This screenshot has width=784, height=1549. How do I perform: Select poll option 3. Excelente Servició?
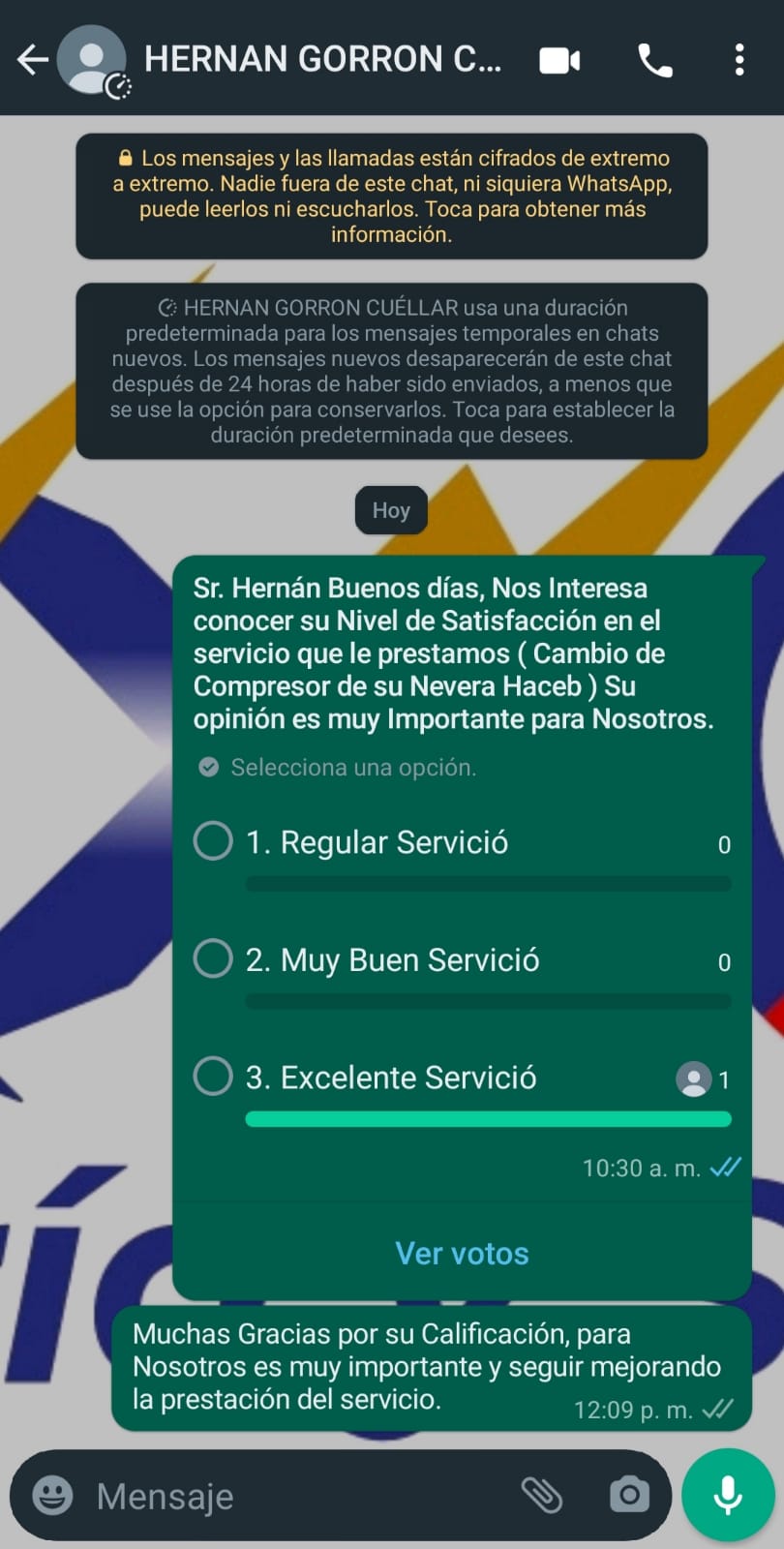click(213, 1076)
